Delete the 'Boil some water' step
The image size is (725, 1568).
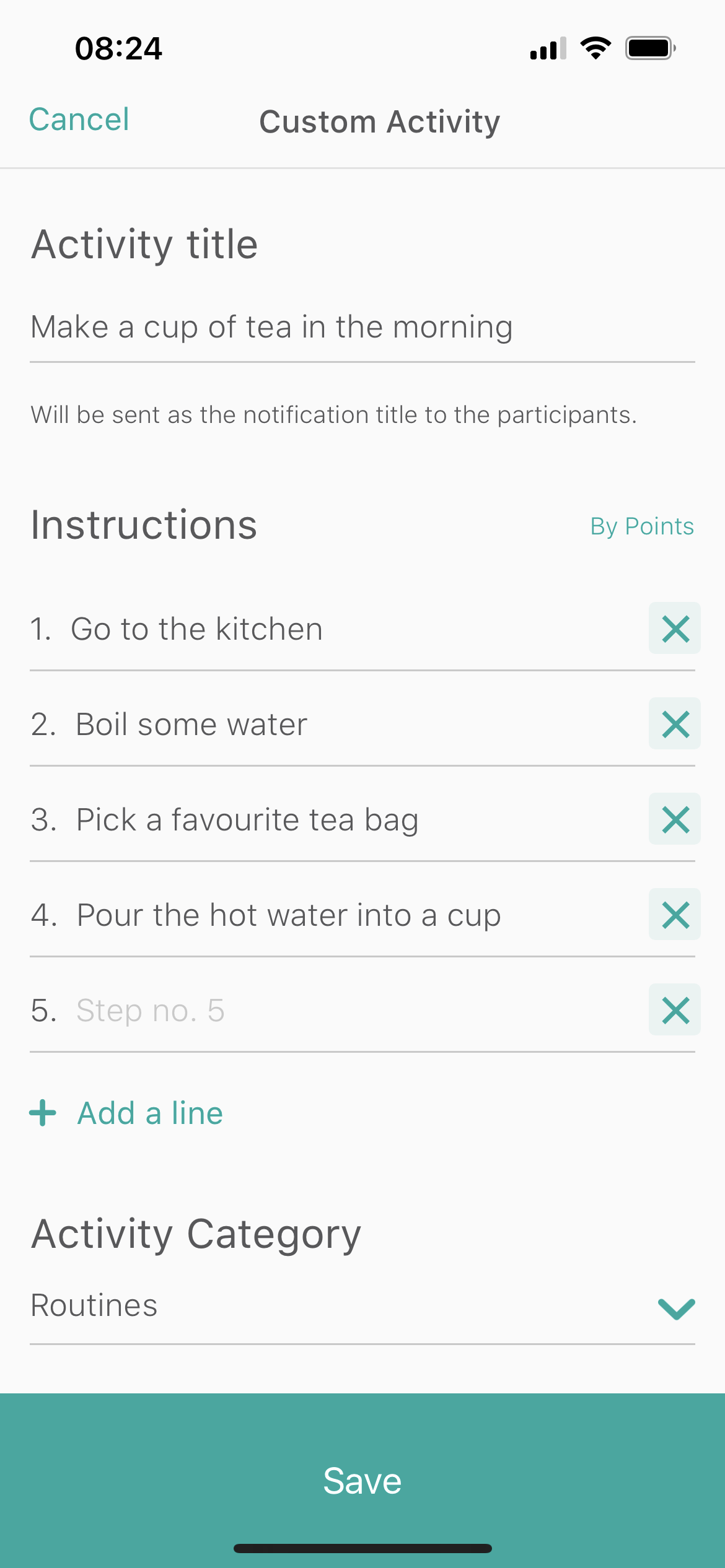[674, 724]
